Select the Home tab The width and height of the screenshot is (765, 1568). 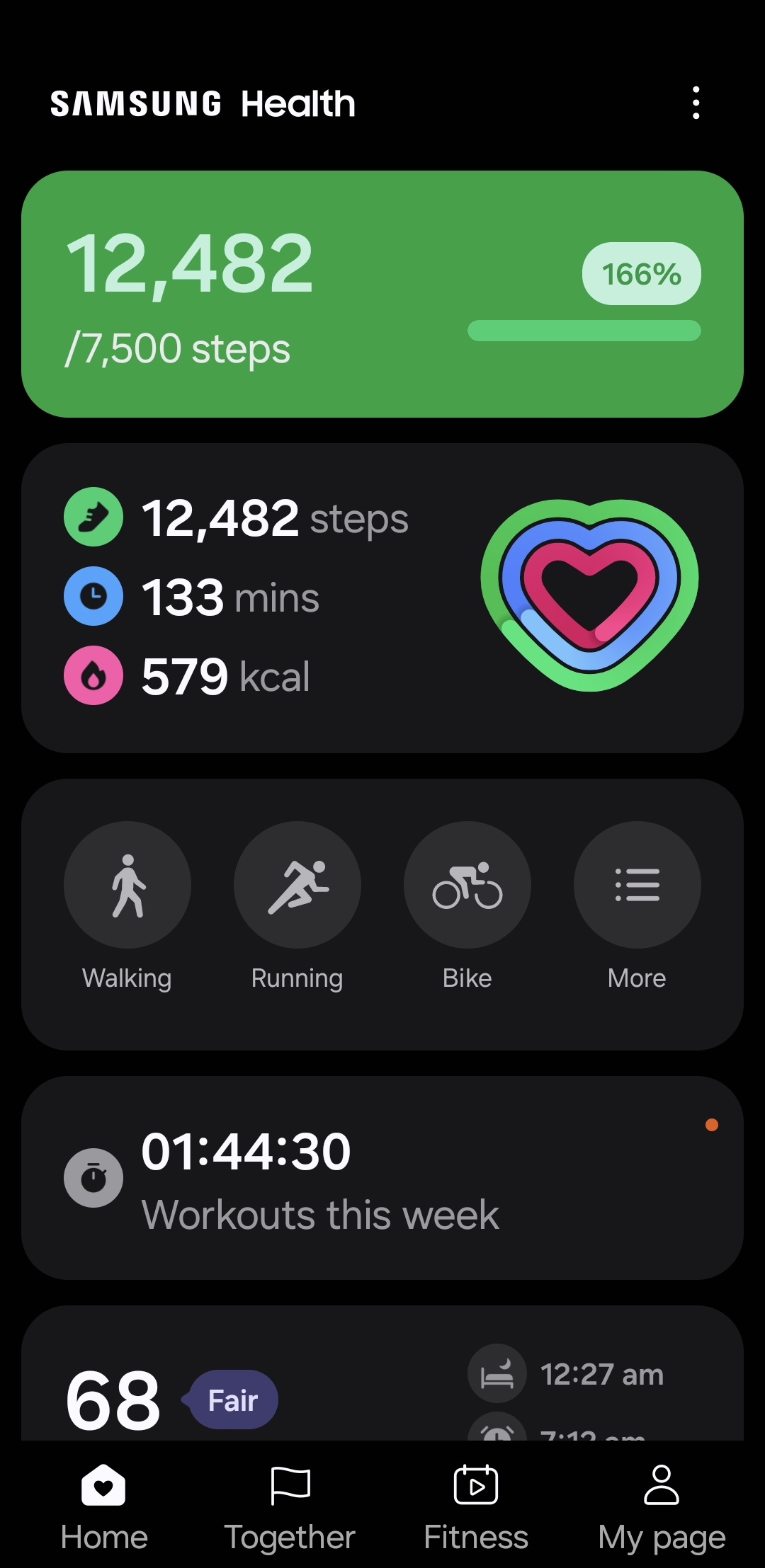(105, 1515)
